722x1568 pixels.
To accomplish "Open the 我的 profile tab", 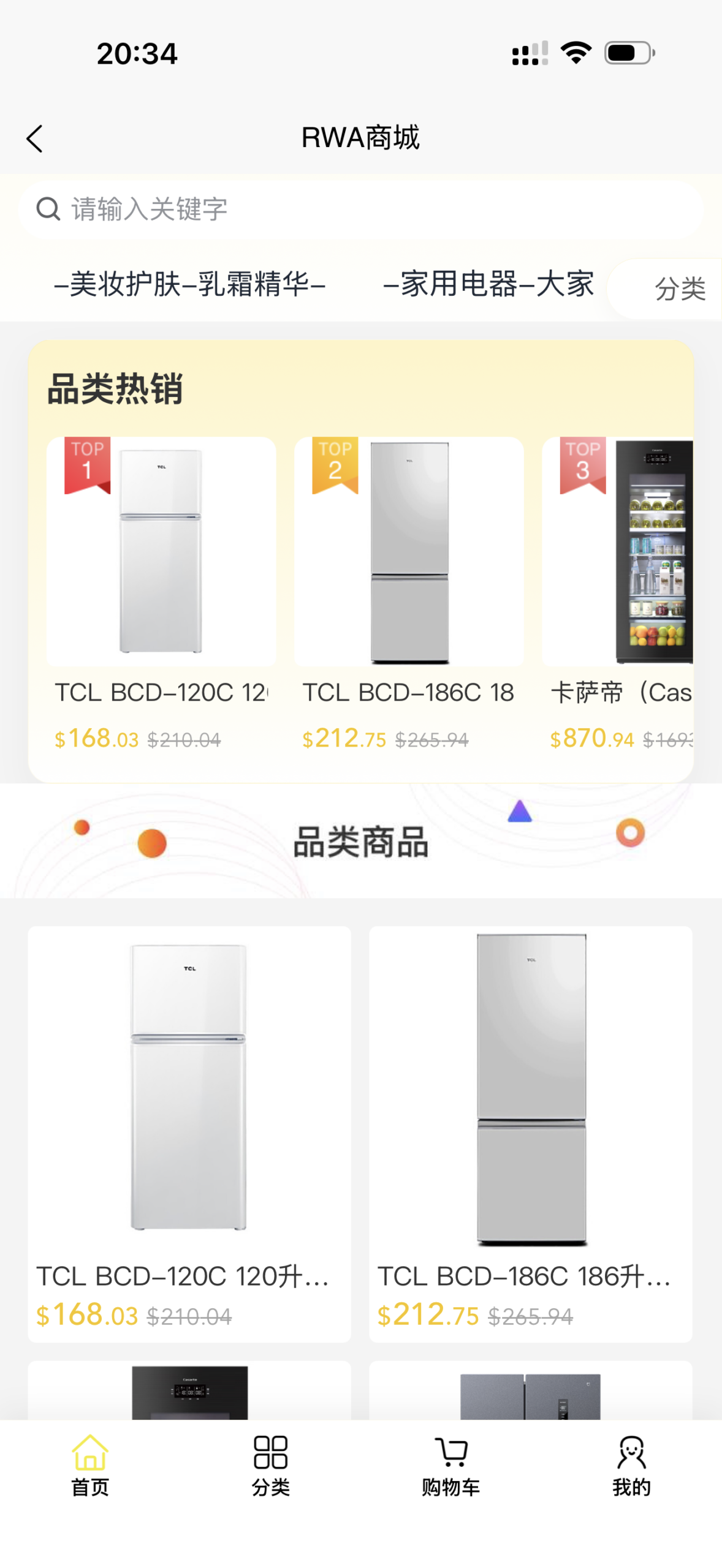I will [x=631, y=1465].
